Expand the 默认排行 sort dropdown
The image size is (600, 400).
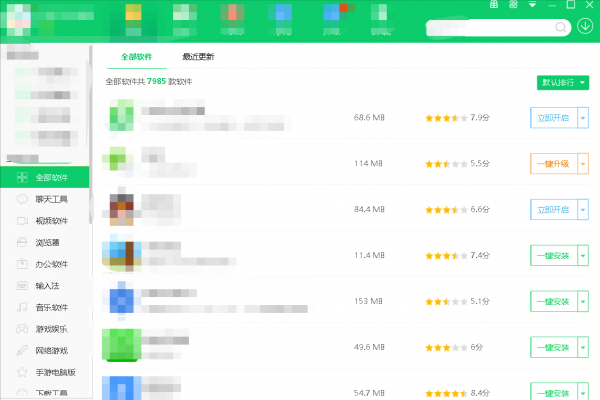coord(557,82)
